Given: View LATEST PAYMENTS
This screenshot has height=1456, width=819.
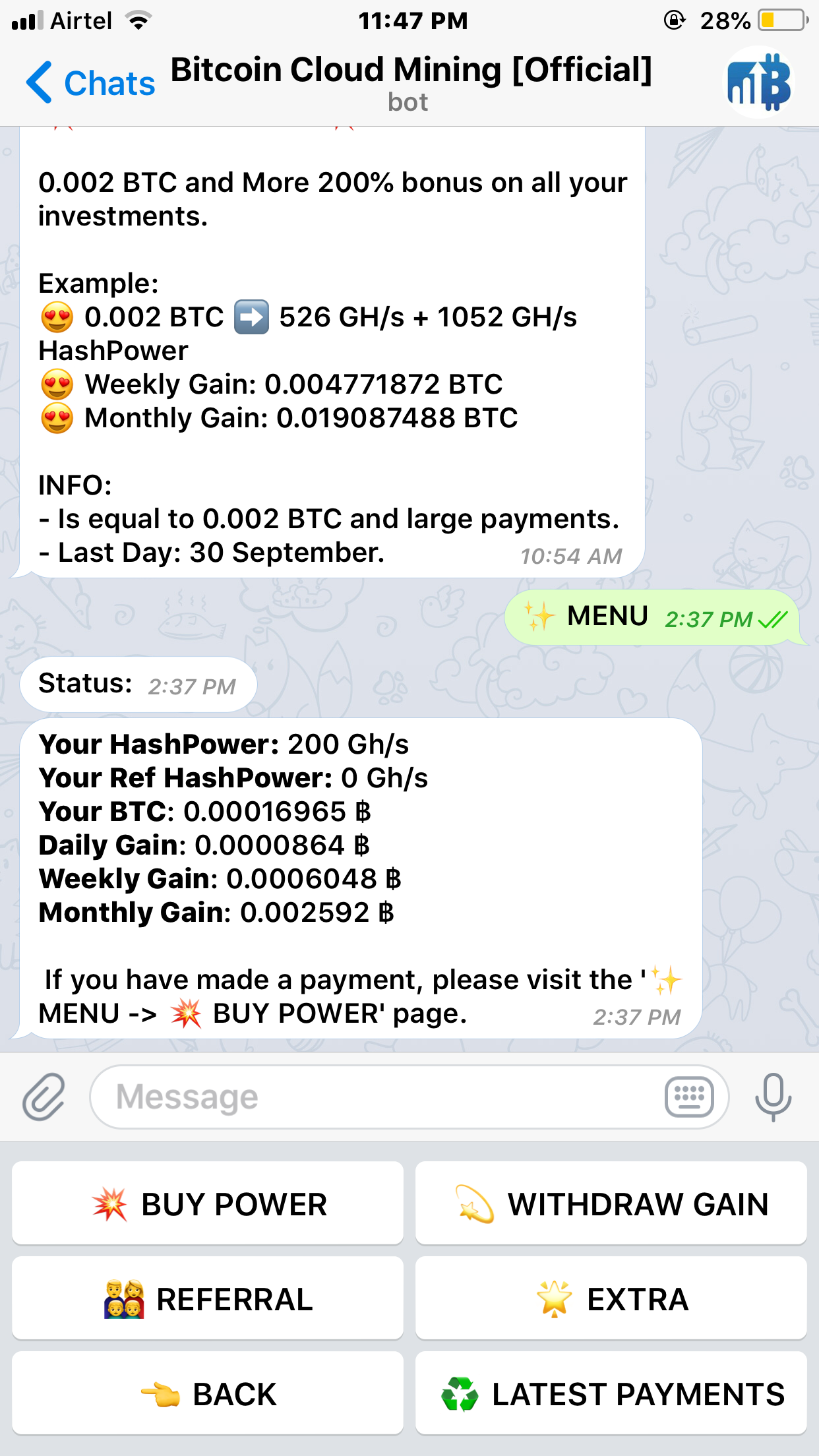Looking at the screenshot, I should (x=611, y=1393).
